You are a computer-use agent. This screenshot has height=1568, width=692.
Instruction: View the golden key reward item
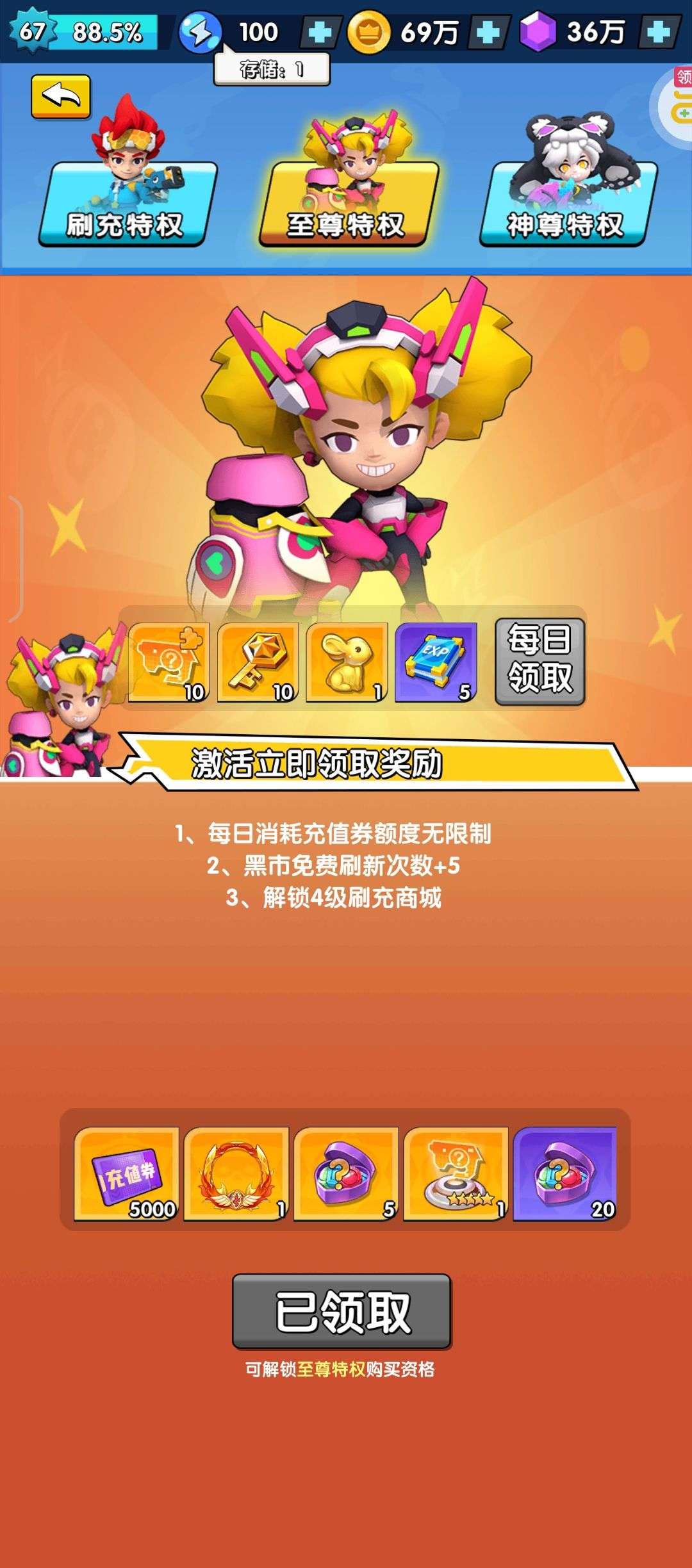(258, 662)
